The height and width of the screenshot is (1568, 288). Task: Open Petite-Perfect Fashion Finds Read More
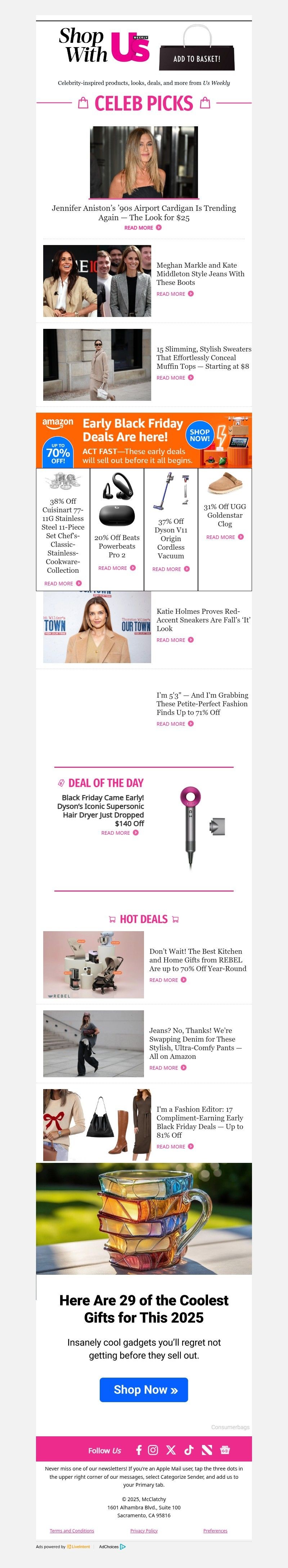click(175, 724)
